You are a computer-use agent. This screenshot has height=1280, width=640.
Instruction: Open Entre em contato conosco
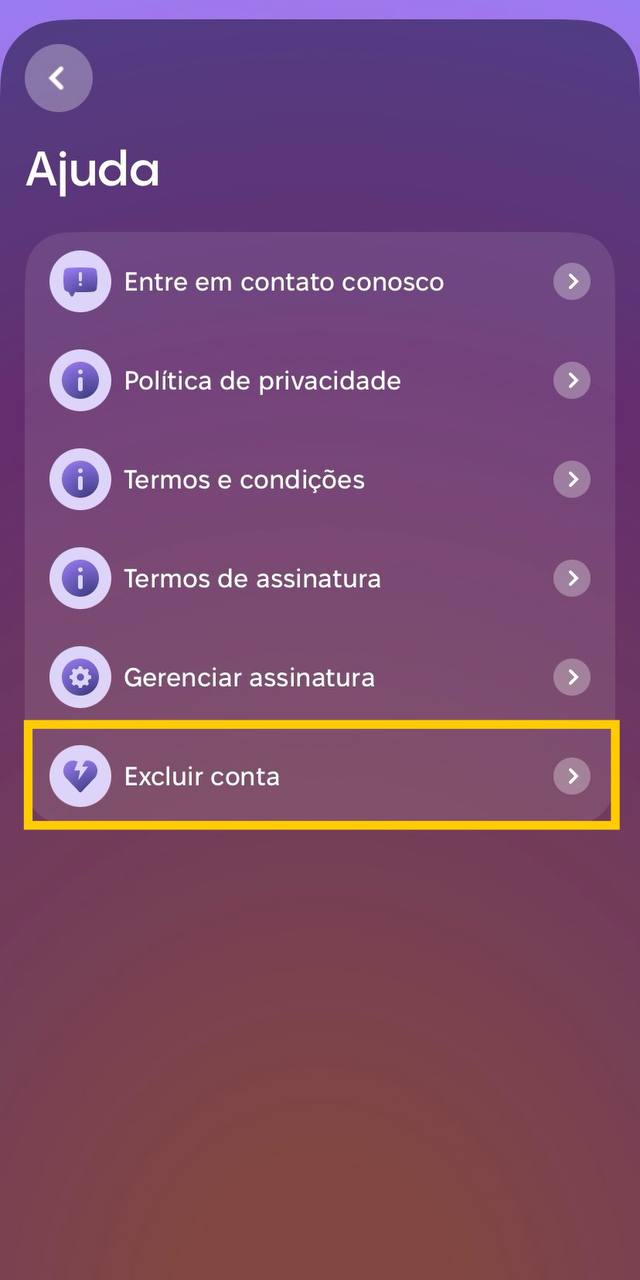click(320, 282)
